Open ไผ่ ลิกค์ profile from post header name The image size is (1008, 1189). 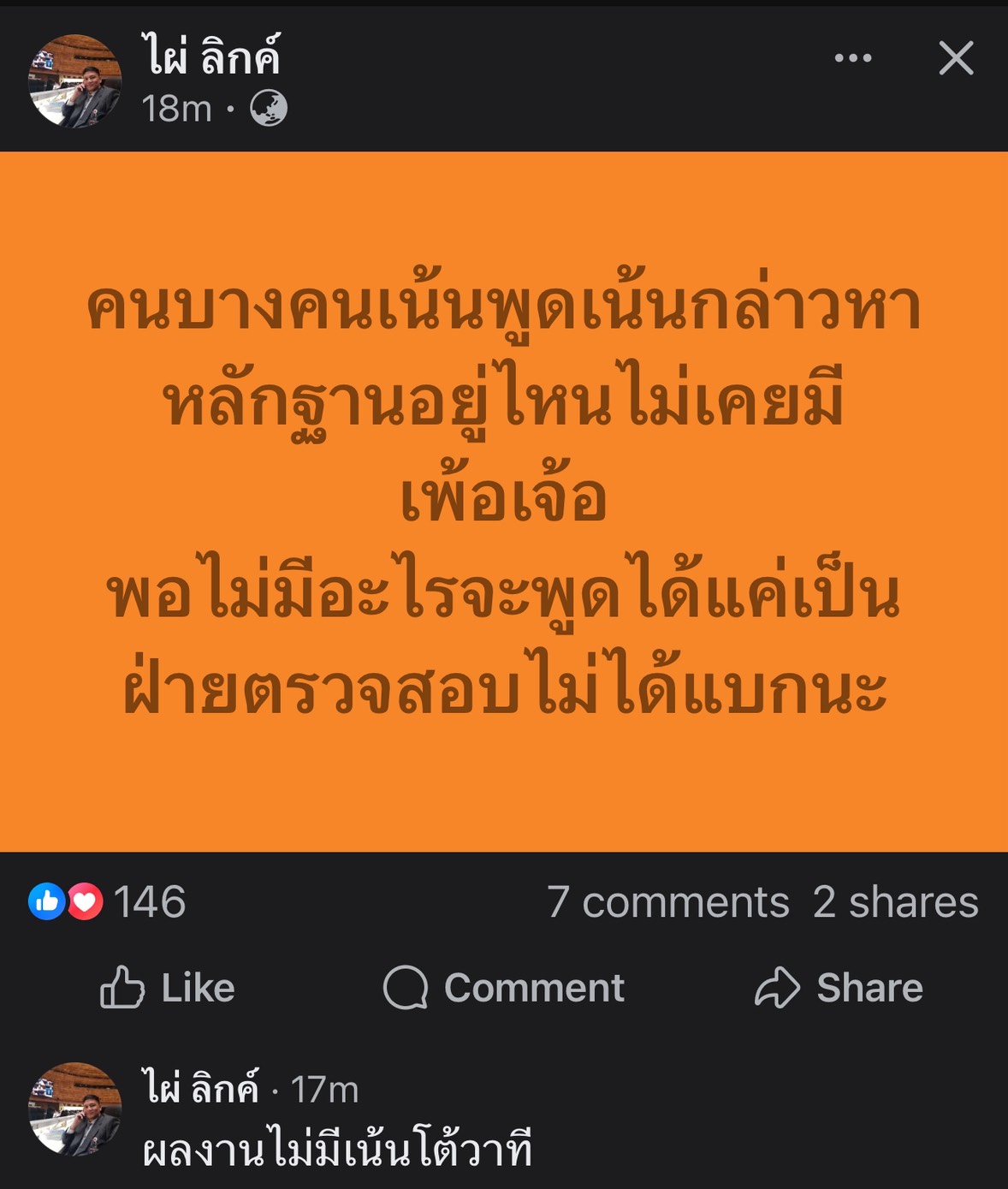[211, 56]
